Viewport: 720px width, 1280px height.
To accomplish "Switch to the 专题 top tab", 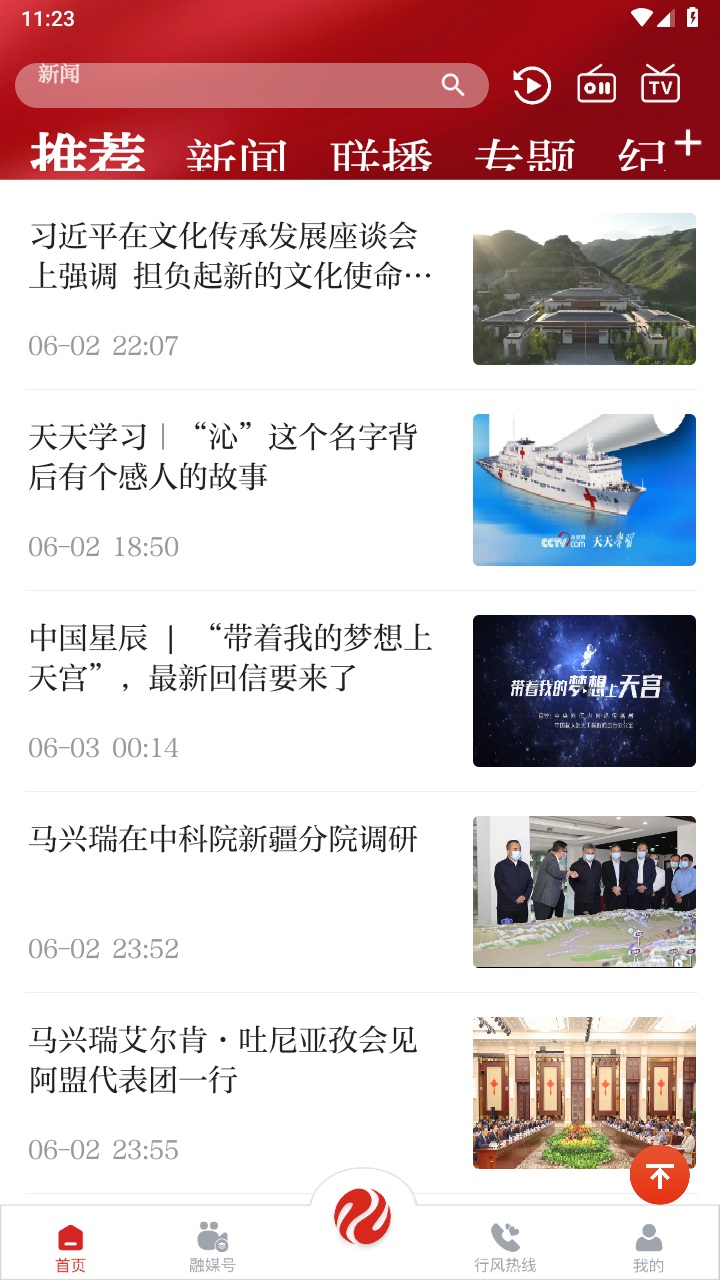I will [x=525, y=156].
